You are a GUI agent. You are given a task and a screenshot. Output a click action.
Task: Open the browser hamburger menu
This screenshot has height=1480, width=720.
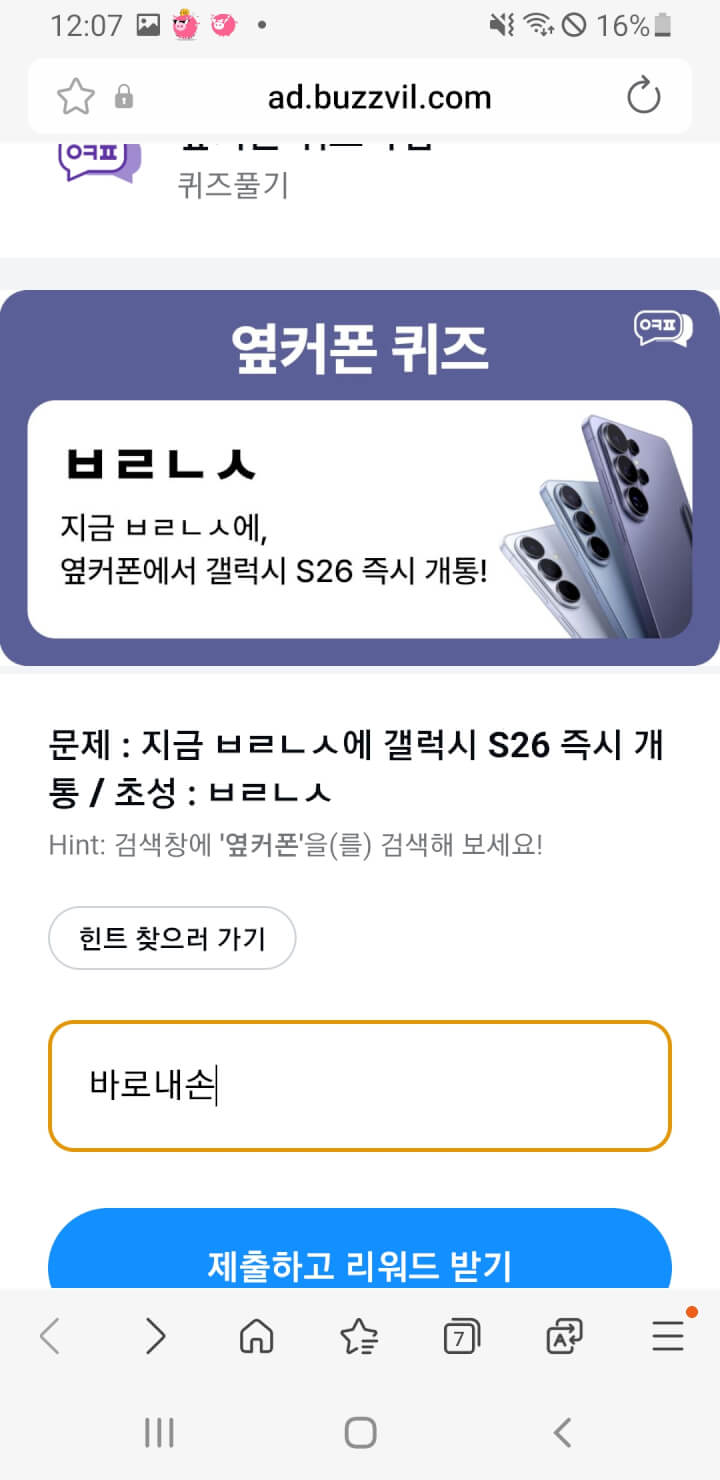[x=667, y=1336]
